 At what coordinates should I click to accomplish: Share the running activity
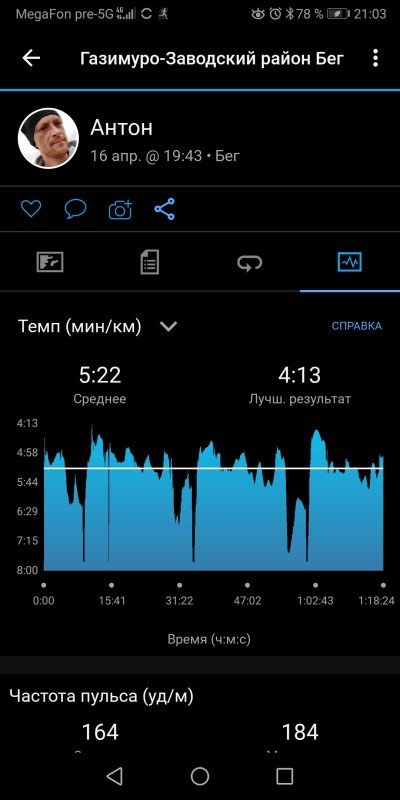(x=164, y=209)
